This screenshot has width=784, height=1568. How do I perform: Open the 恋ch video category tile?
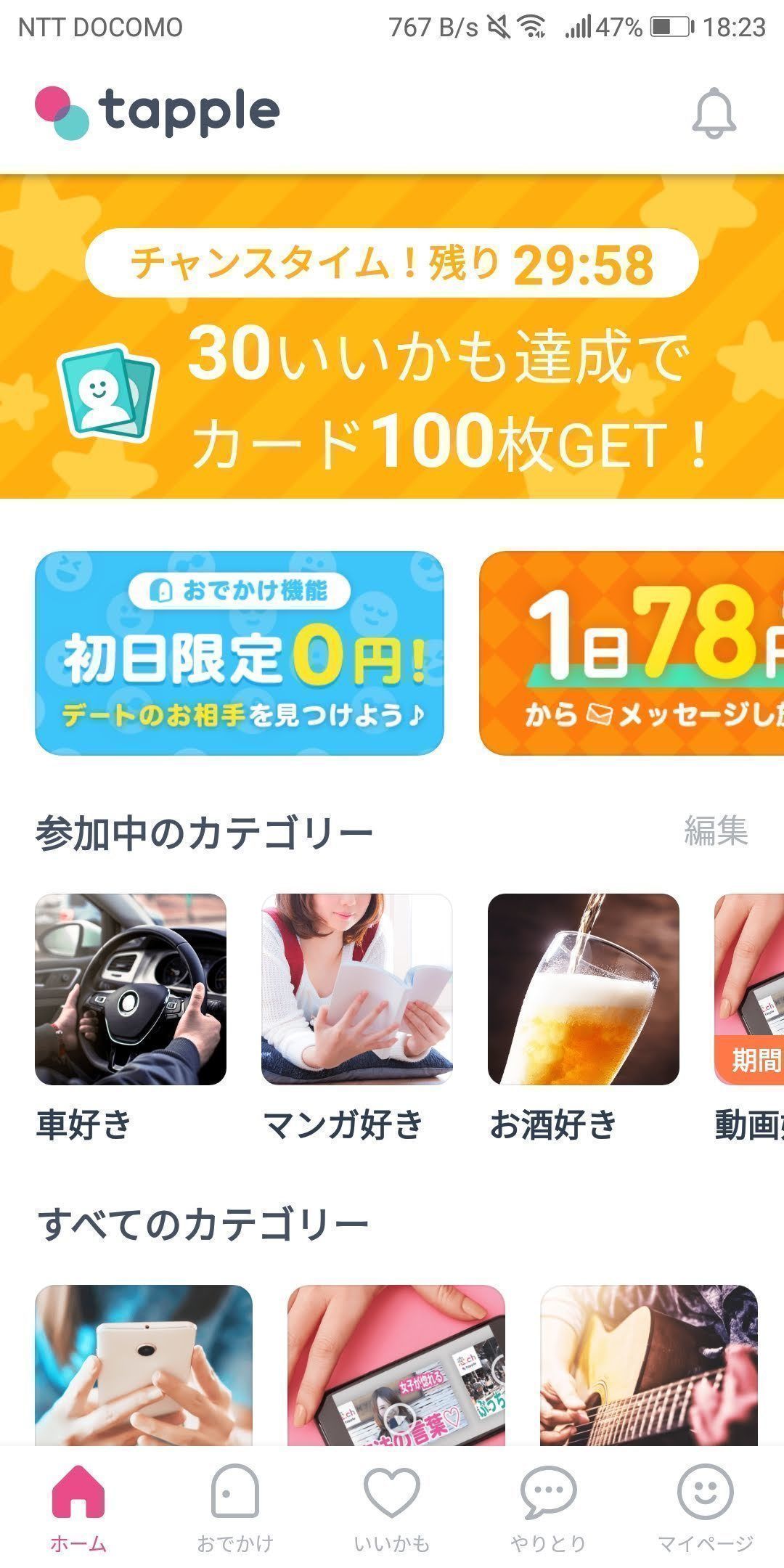[x=396, y=1366]
